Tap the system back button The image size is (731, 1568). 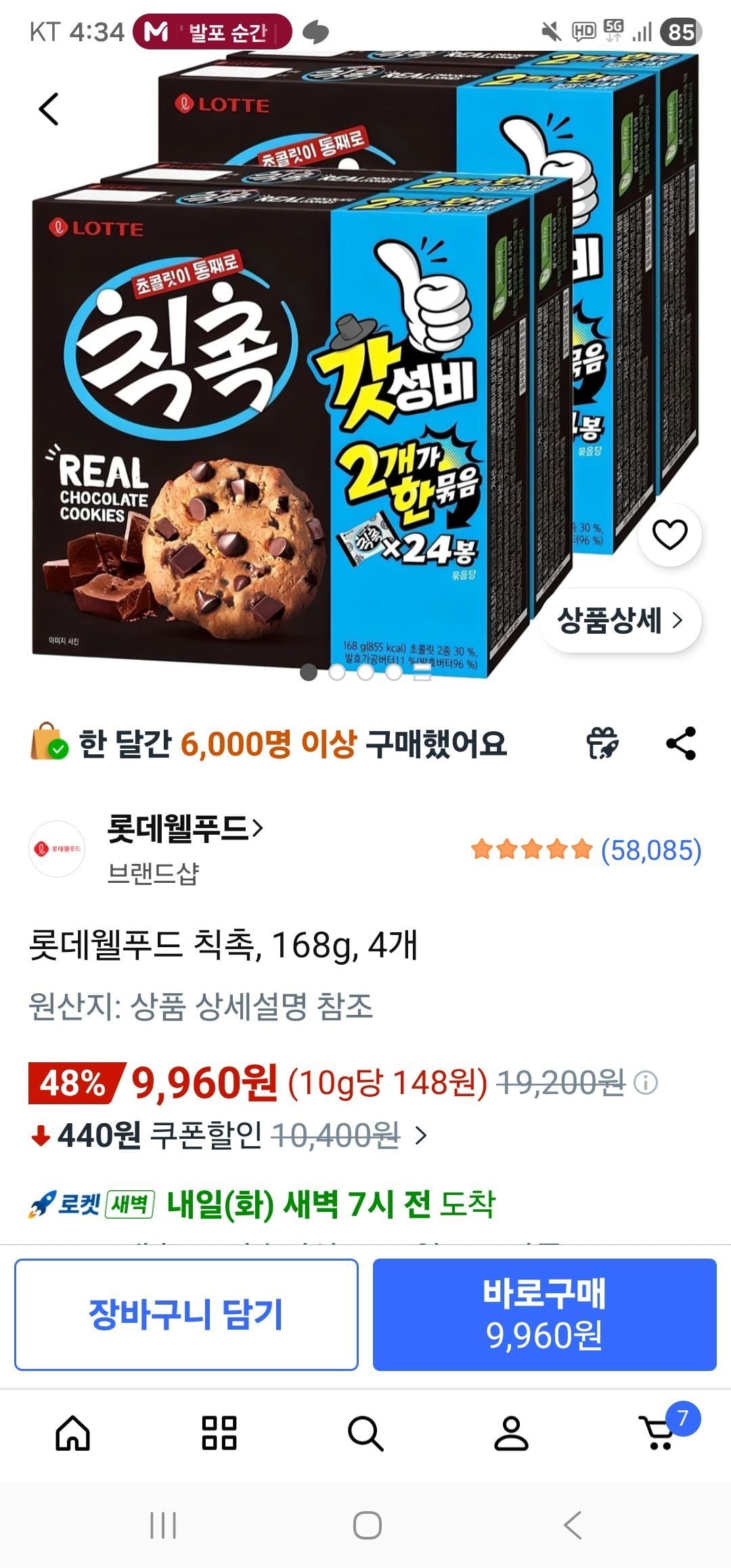(x=573, y=1525)
